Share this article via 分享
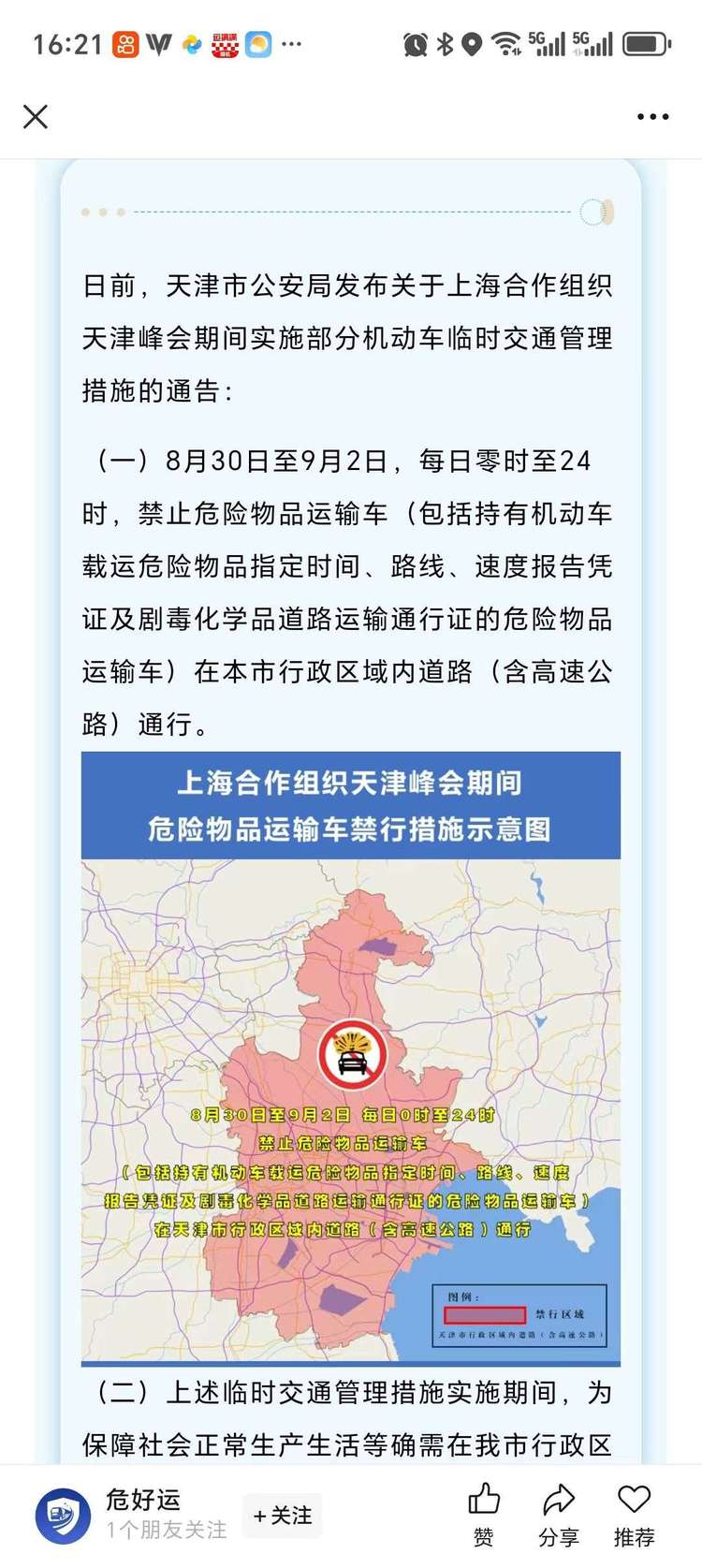This screenshot has height=1568, width=702. pyautogui.click(x=559, y=1514)
